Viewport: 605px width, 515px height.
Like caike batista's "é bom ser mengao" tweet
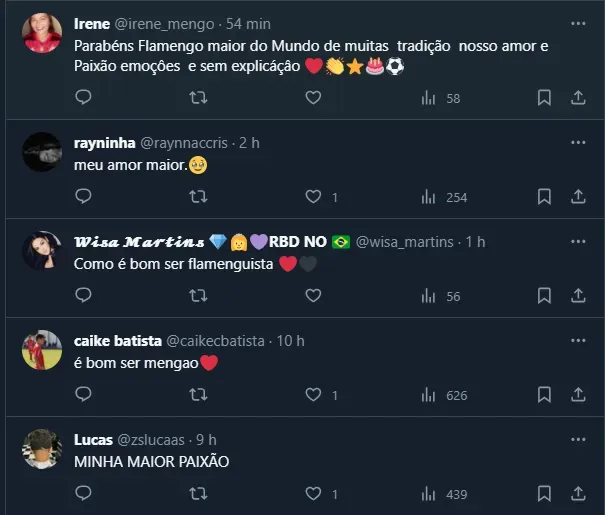313,394
